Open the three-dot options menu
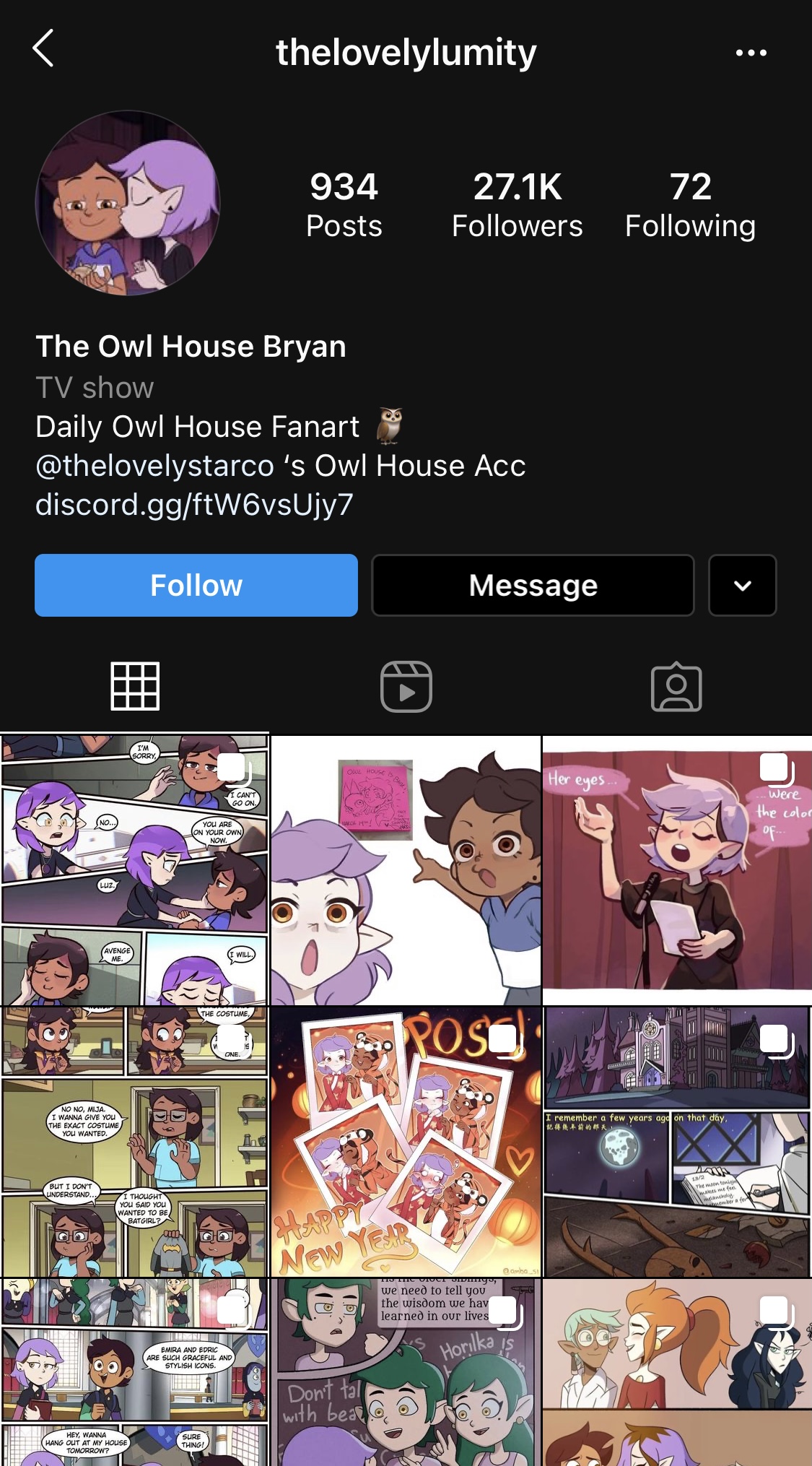This screenshot has width=812, height=1466. (x=751, y=53)
